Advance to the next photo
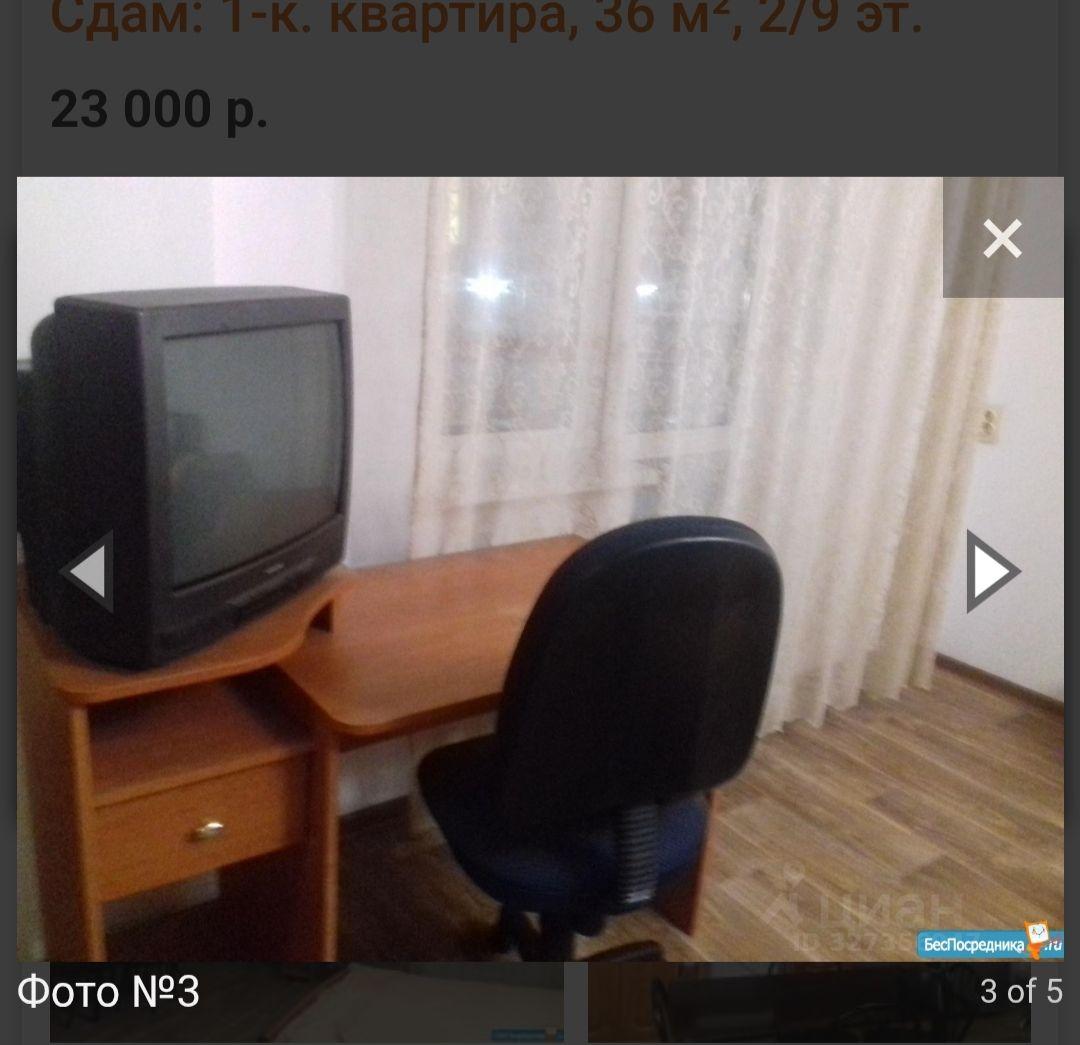1080x1045 pixels. [x=992, y=571]
